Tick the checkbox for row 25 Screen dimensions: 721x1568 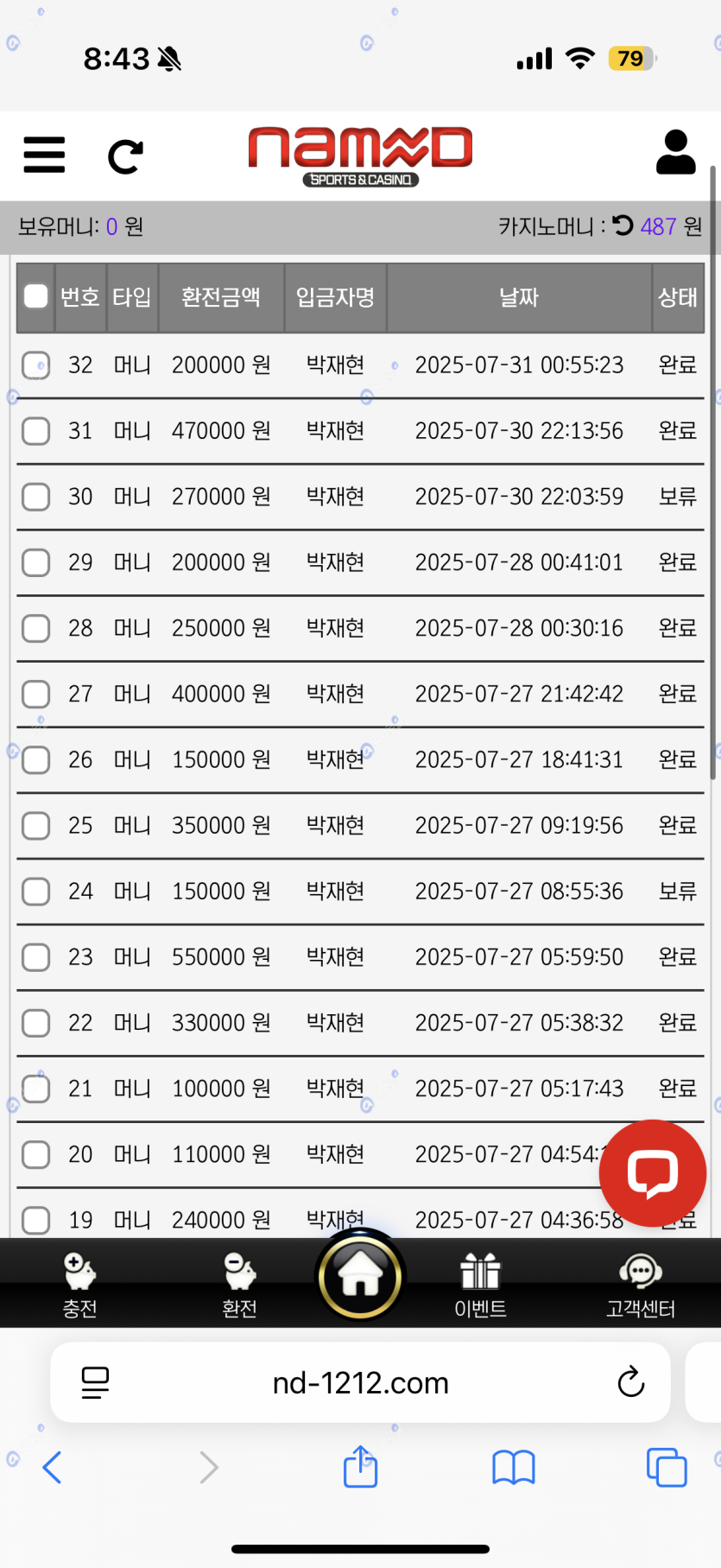tap(36, 826)
